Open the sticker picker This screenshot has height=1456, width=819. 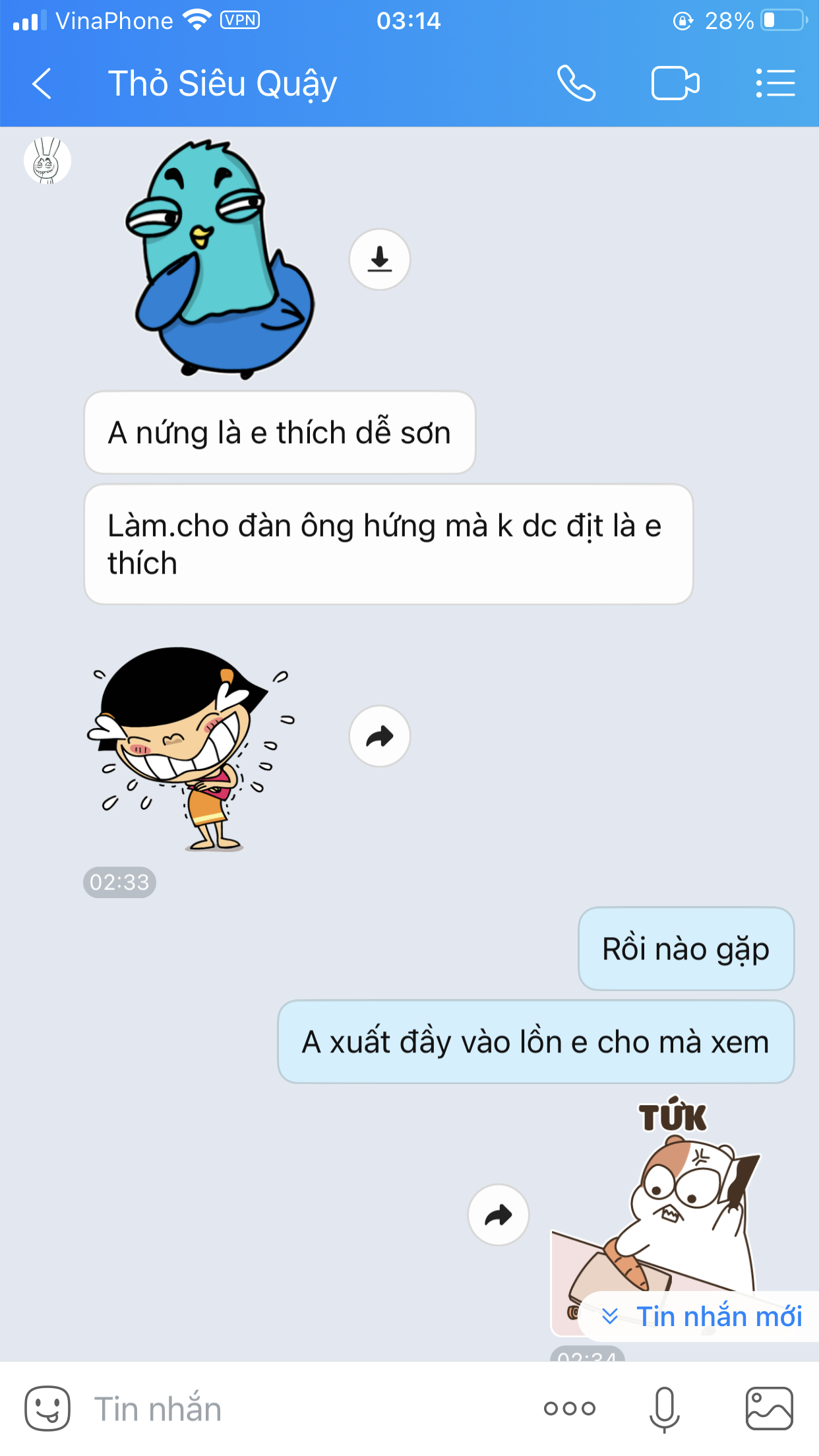[47, 1409]
